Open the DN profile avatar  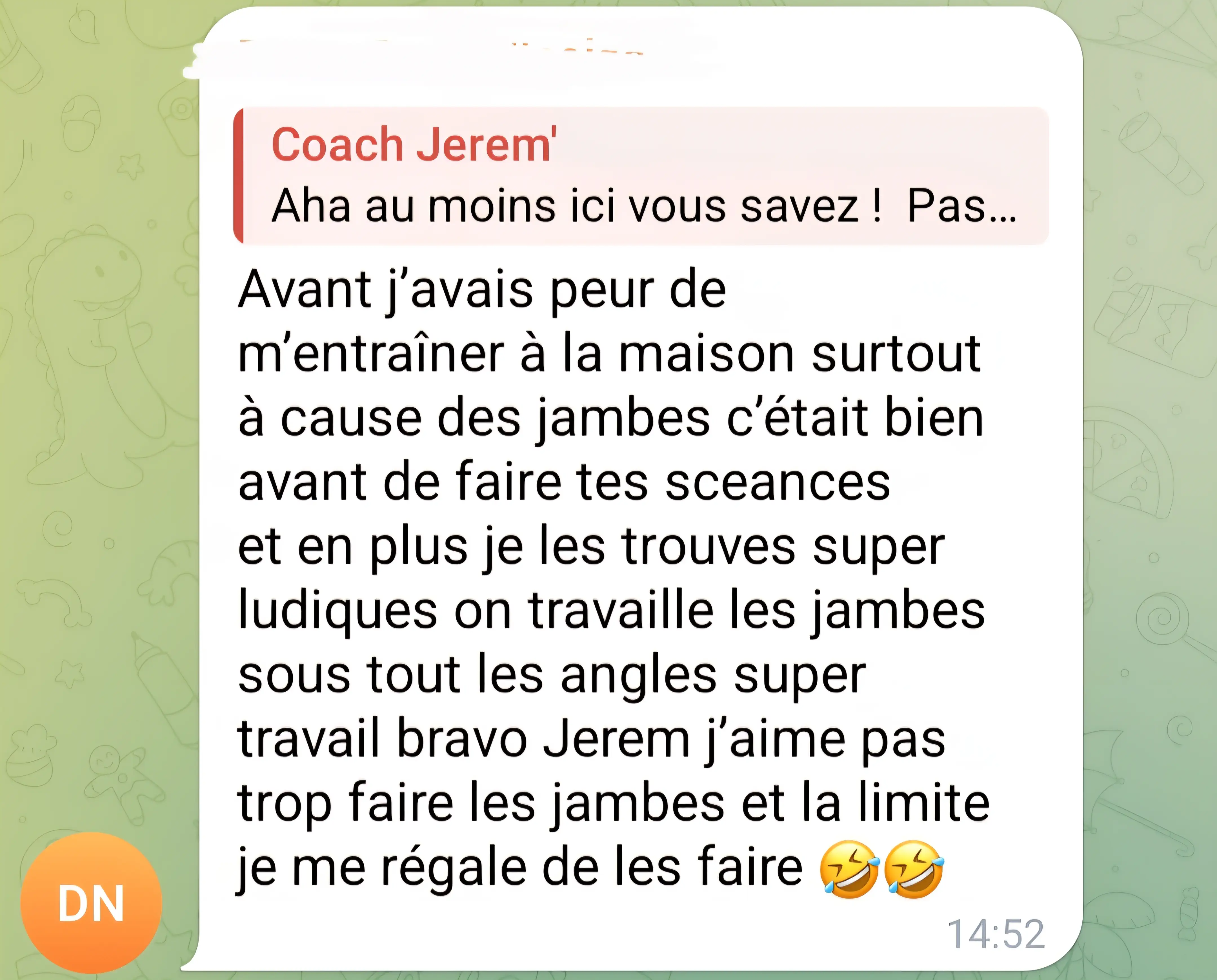tap(92, 903)
